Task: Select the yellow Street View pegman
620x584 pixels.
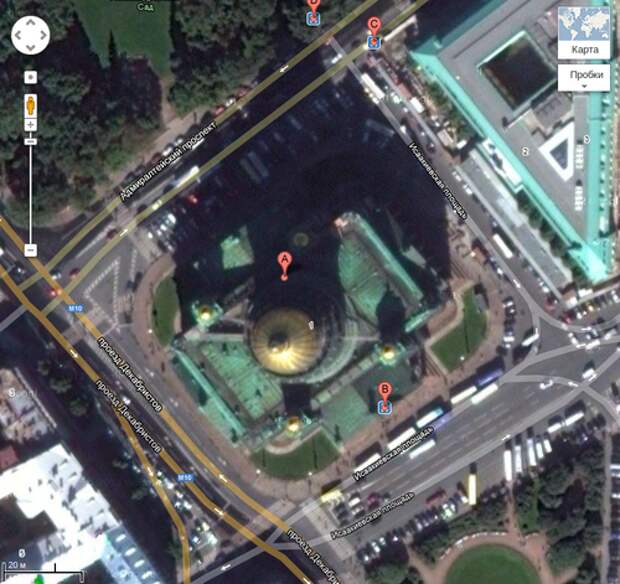Action: (x=30, y=104)
